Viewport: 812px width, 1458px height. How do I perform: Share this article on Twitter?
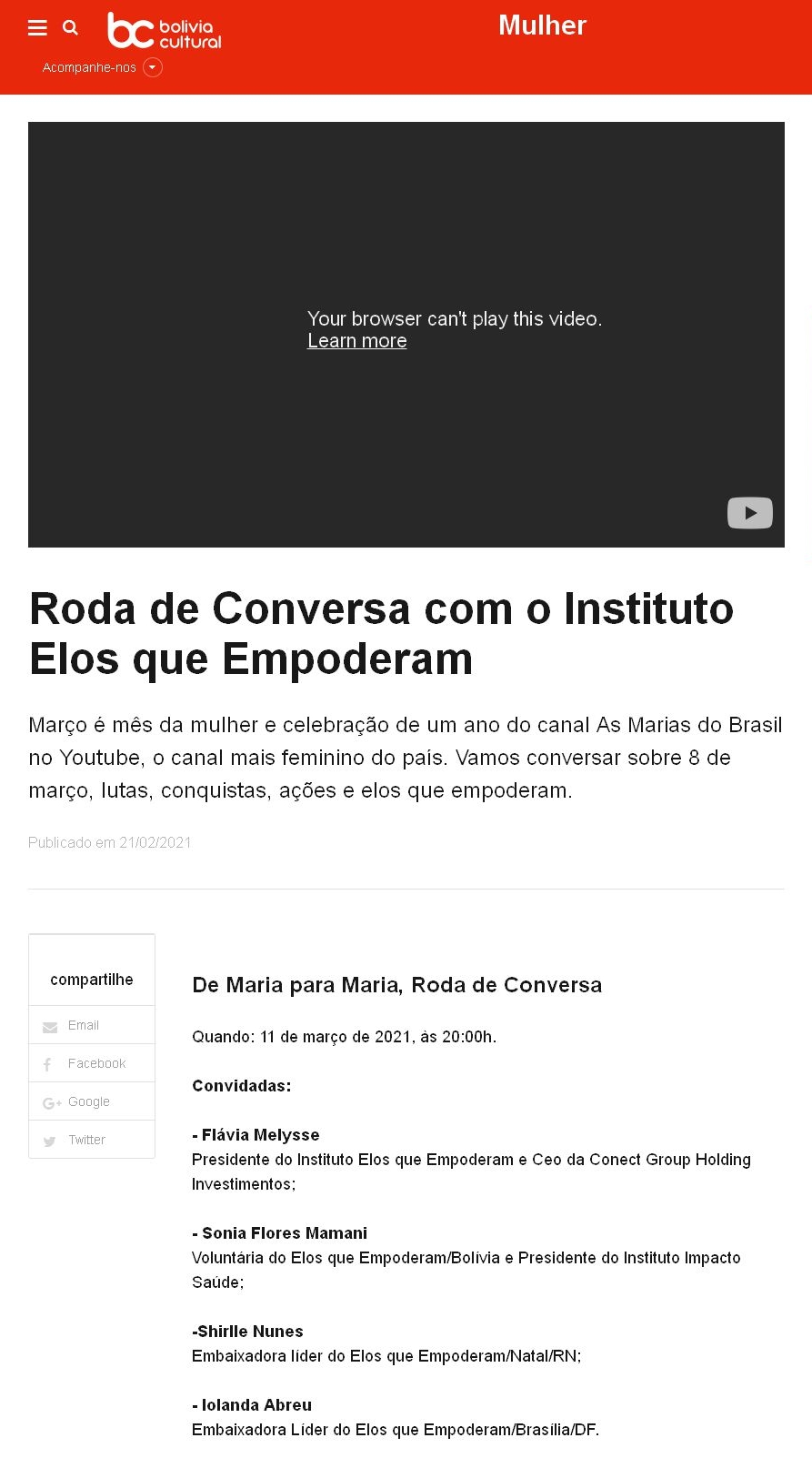86,1140
